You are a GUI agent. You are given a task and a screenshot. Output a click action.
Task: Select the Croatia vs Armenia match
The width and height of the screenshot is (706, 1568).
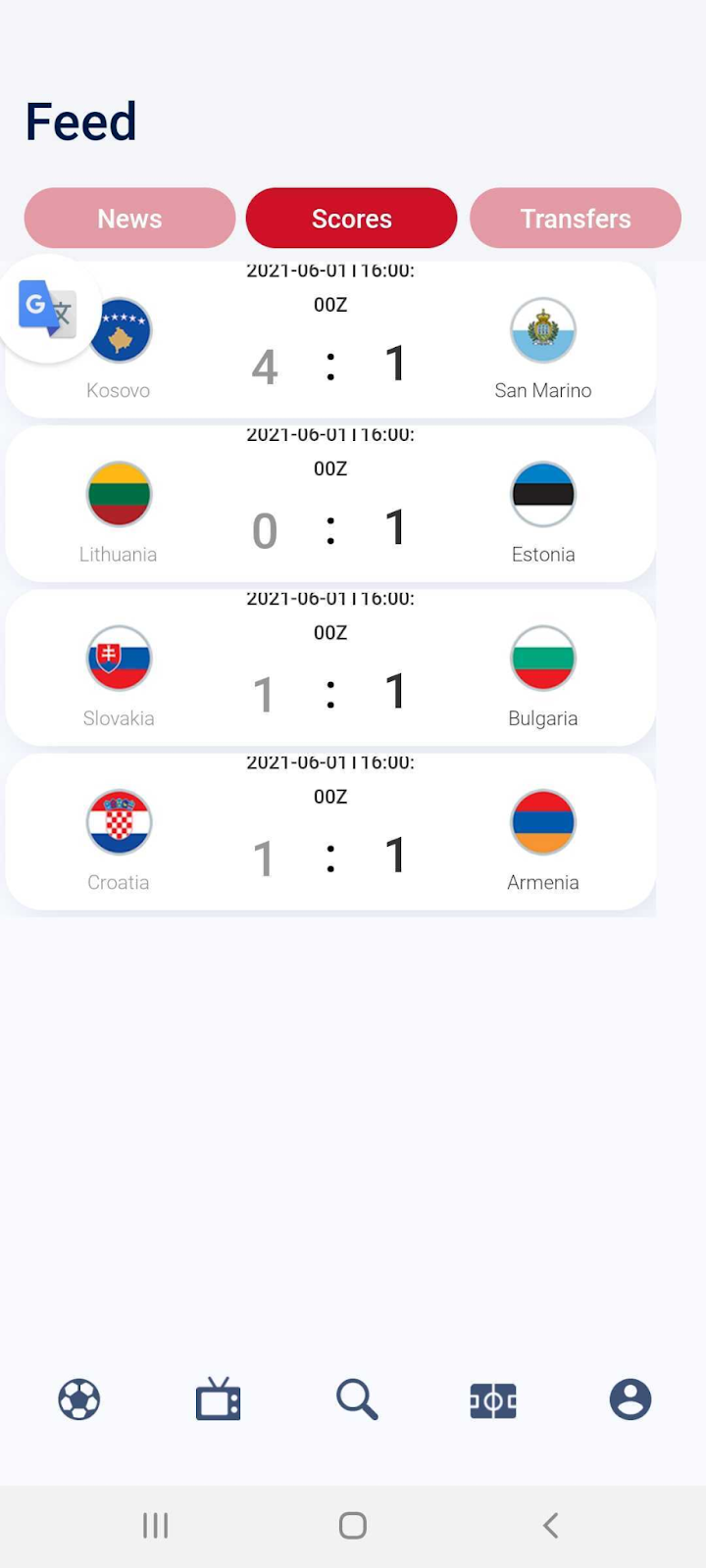[x=330, y=833]
